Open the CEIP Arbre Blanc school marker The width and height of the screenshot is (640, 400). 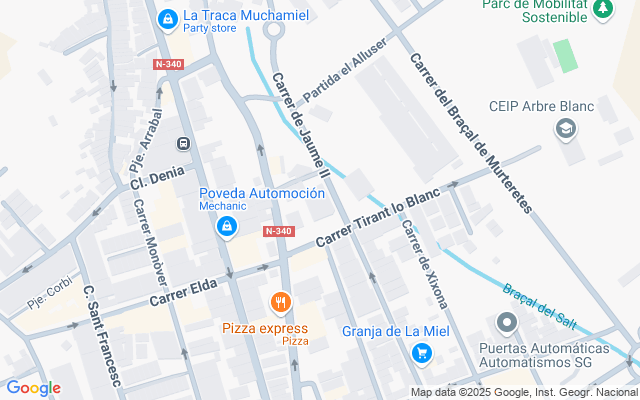(566, 128)
